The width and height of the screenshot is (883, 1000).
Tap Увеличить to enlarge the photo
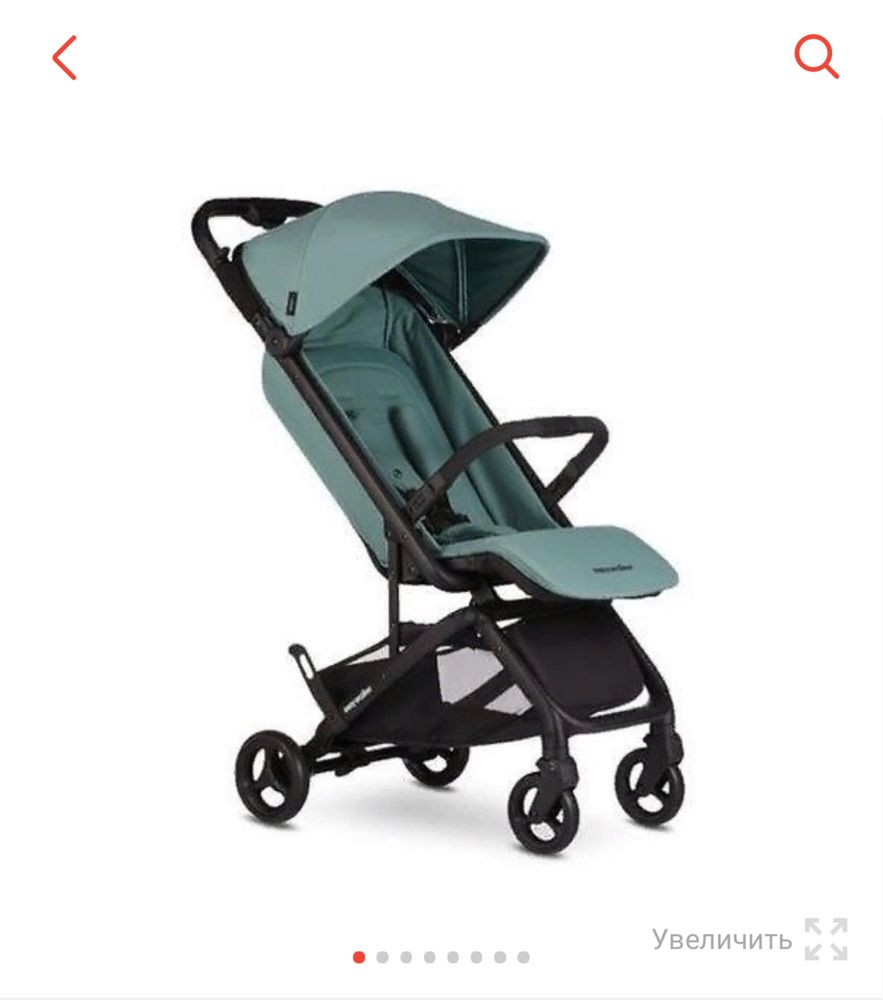tap(750, 939)
